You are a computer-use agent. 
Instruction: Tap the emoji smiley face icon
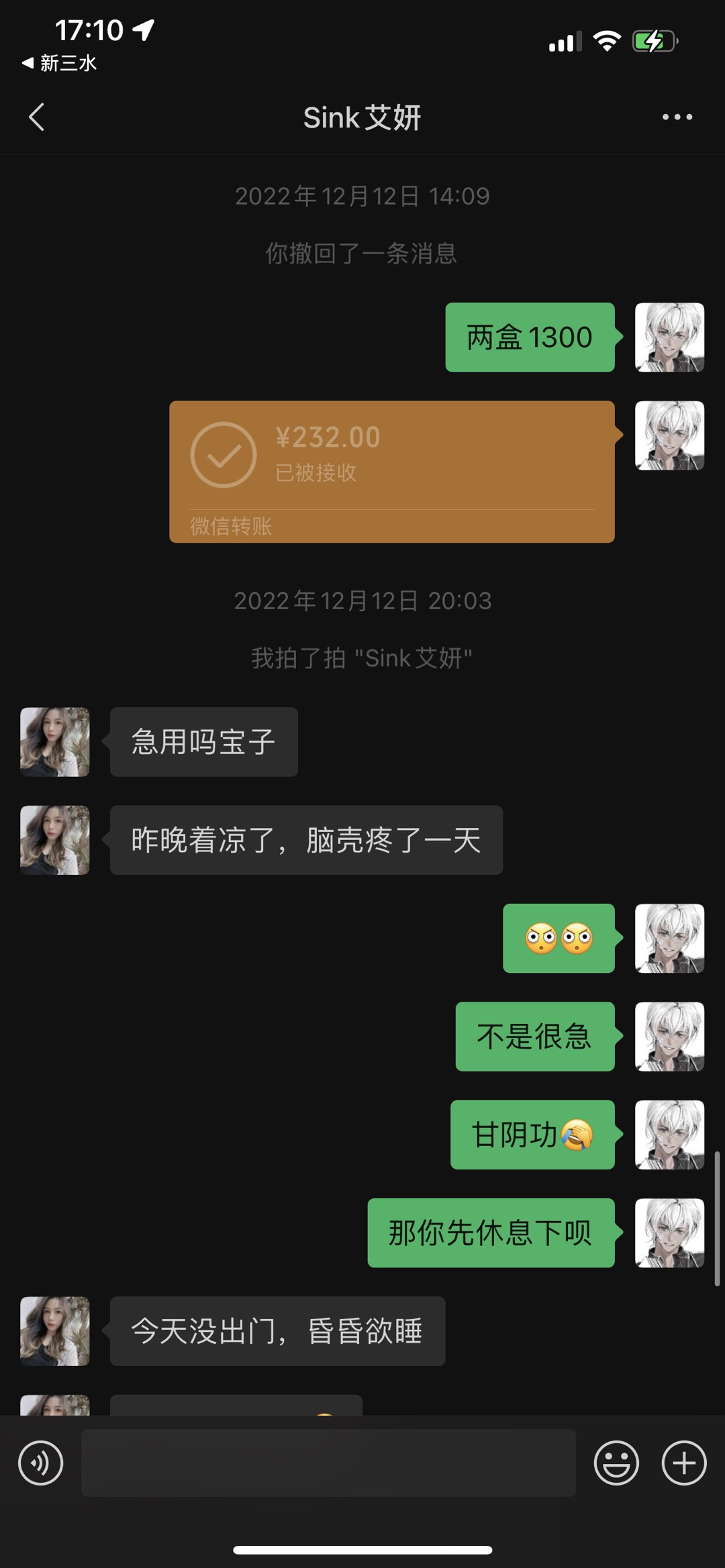[x=615, y=1464]
